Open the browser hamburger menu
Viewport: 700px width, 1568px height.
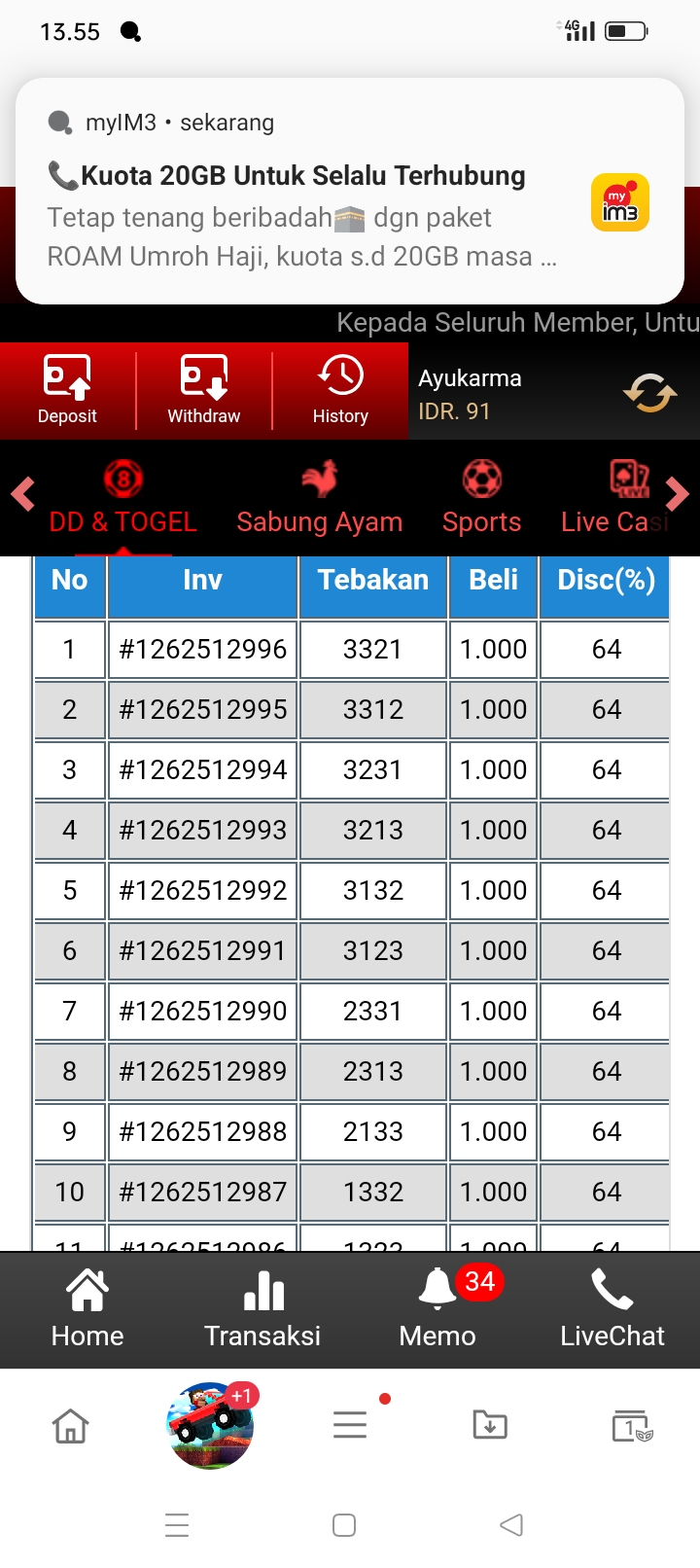tap(350, 1425)
